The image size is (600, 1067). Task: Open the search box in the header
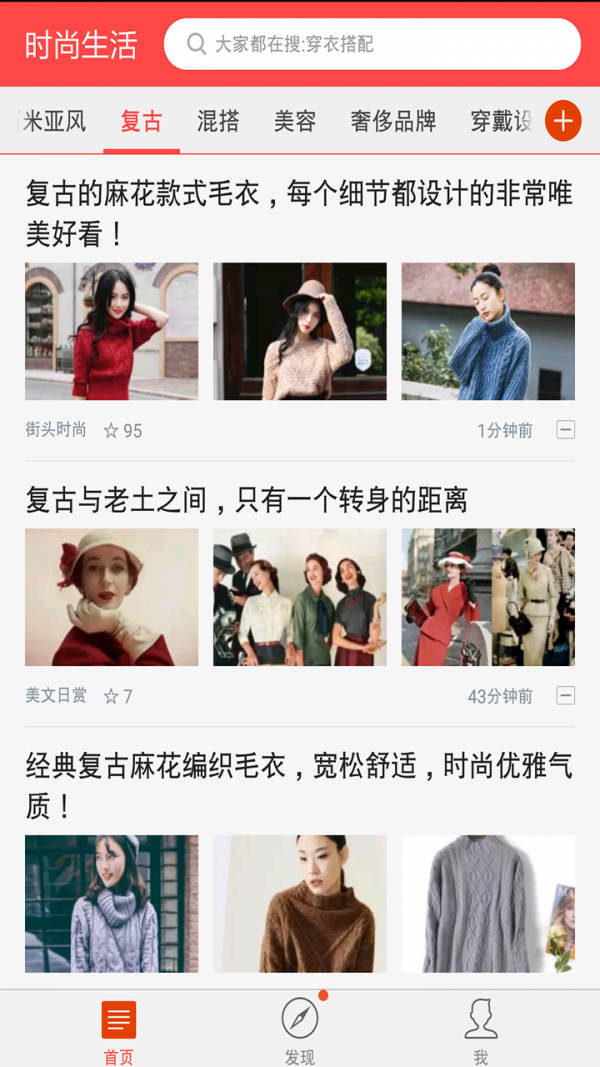point(372,45)
